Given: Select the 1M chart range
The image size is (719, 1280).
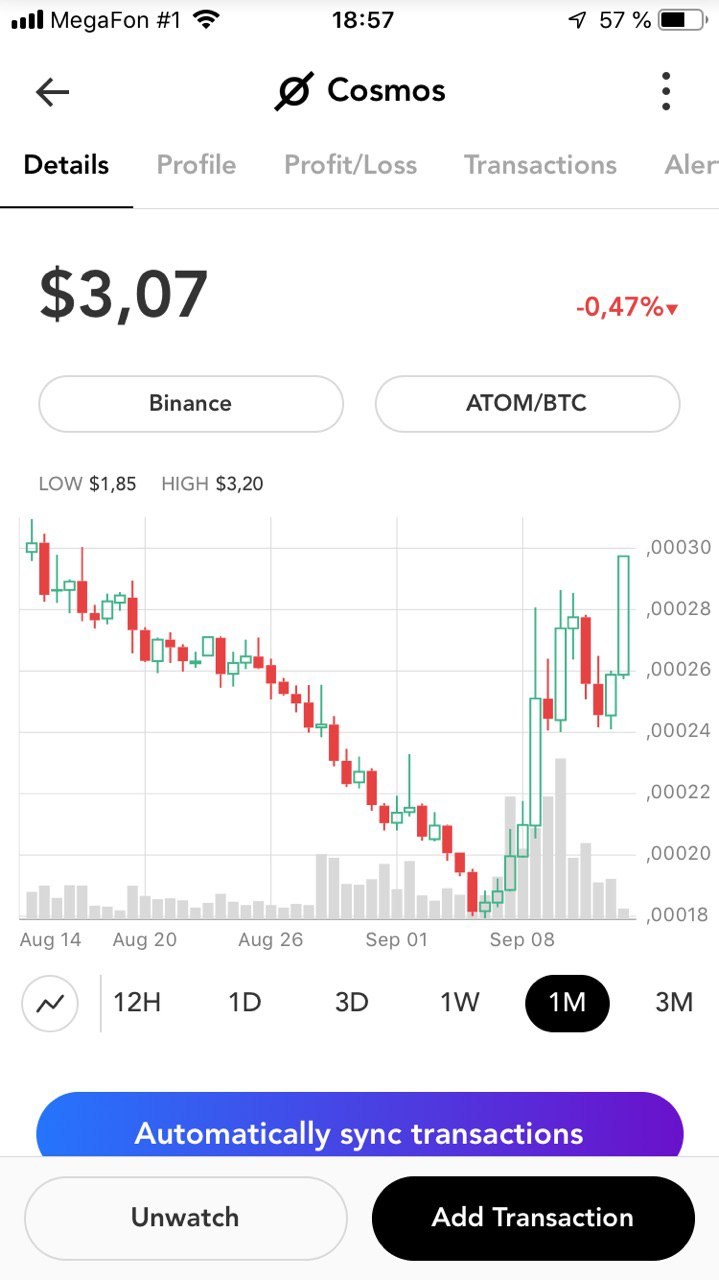Looking at the screenshot, I should tap(567, 1003).
